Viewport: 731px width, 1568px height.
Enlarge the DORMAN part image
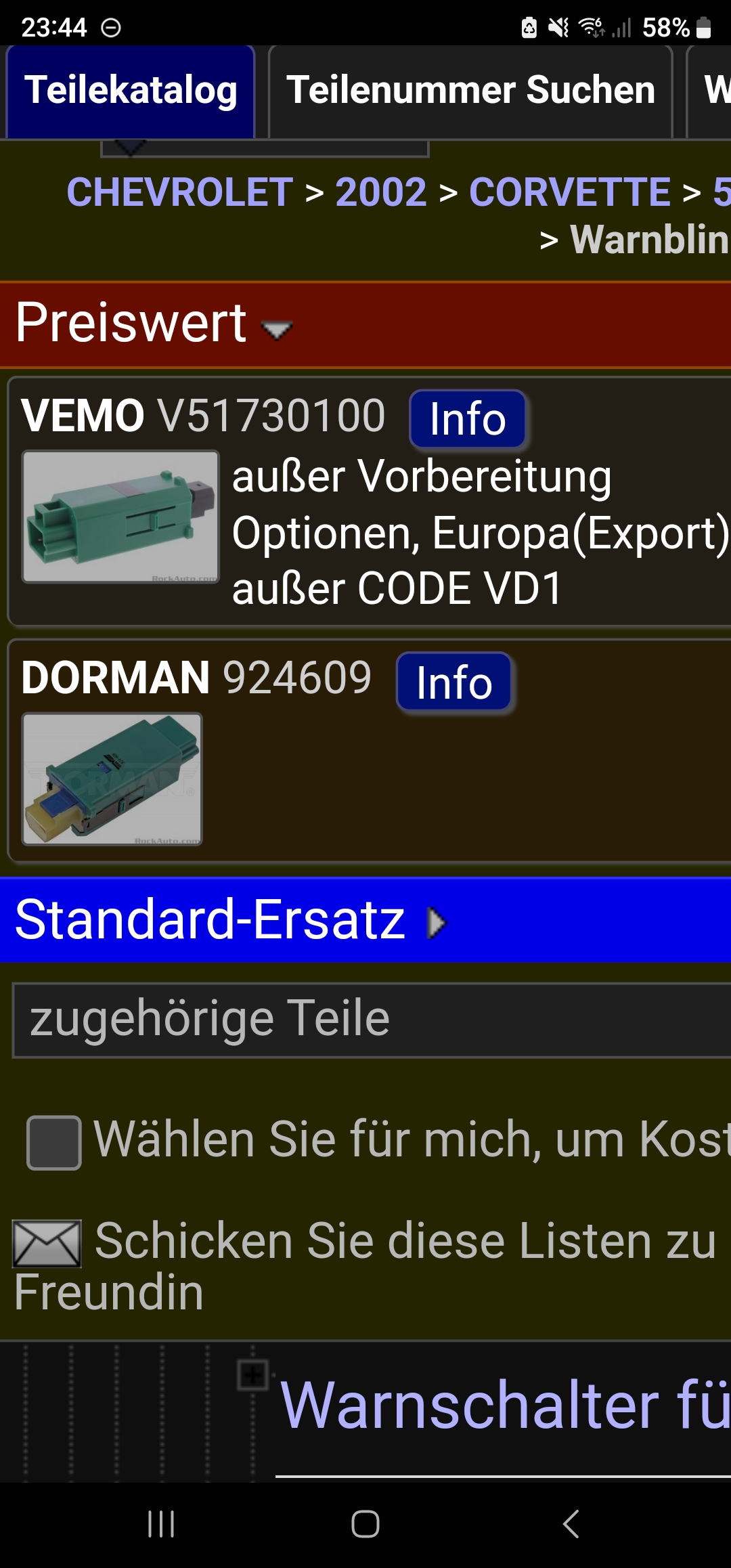pos(112,779)
